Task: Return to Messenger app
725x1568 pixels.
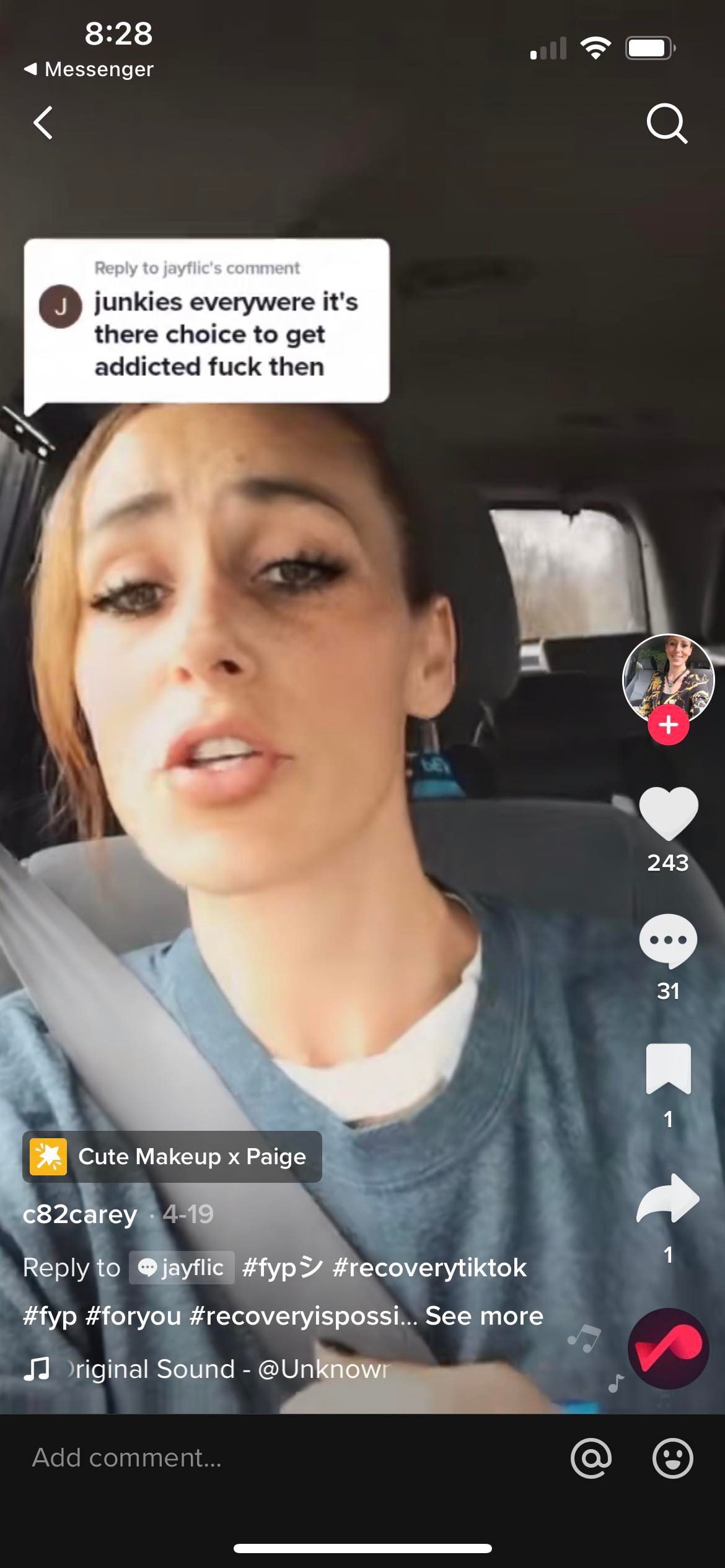Action: tap(89, 69)
